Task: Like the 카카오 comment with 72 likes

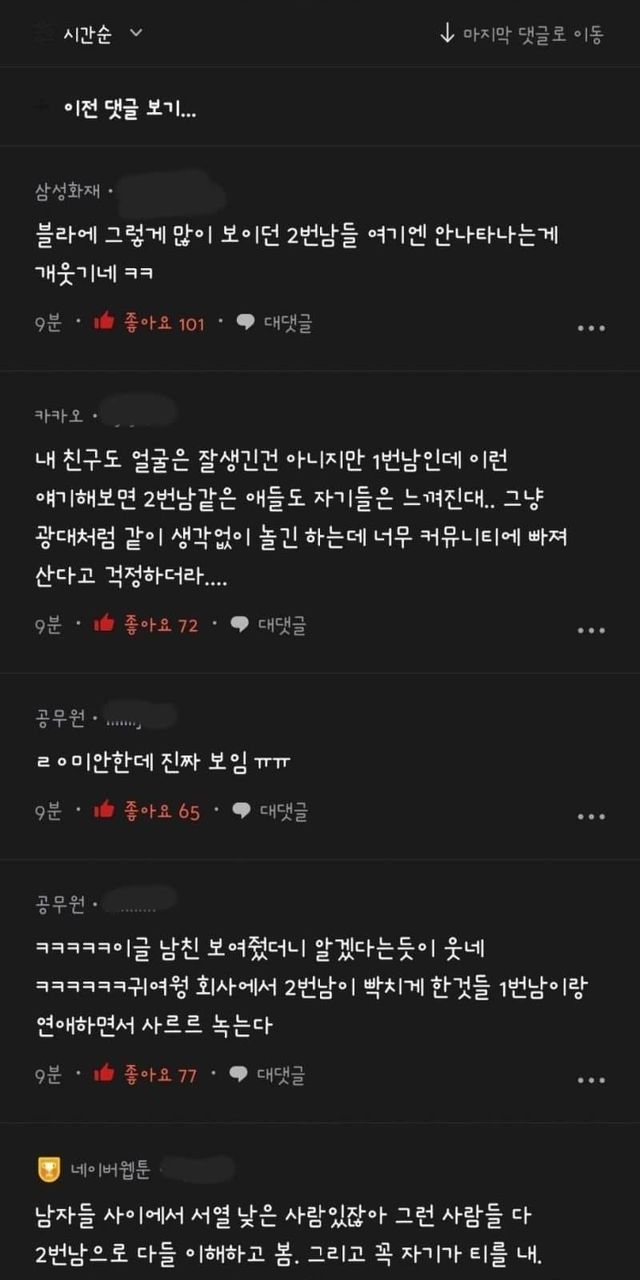Action: [146, 625]
